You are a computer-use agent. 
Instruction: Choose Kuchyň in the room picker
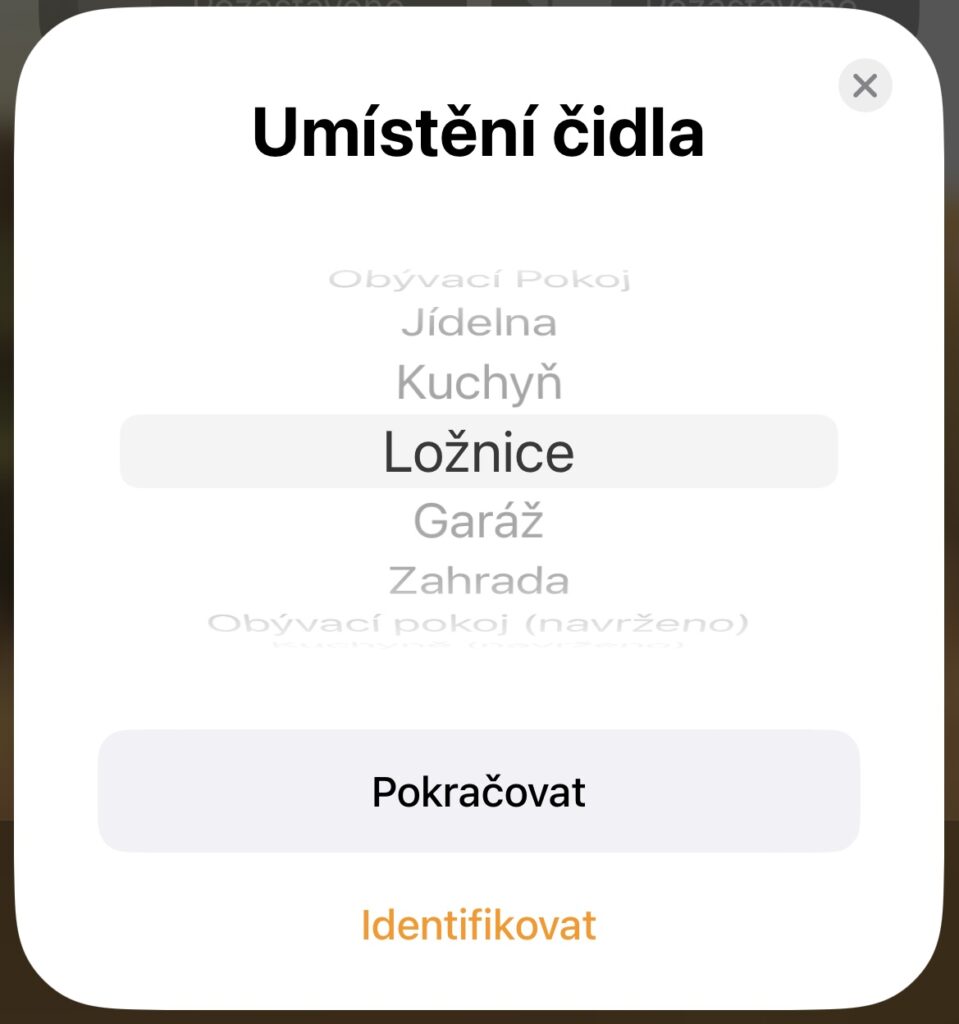click(478, 383)
